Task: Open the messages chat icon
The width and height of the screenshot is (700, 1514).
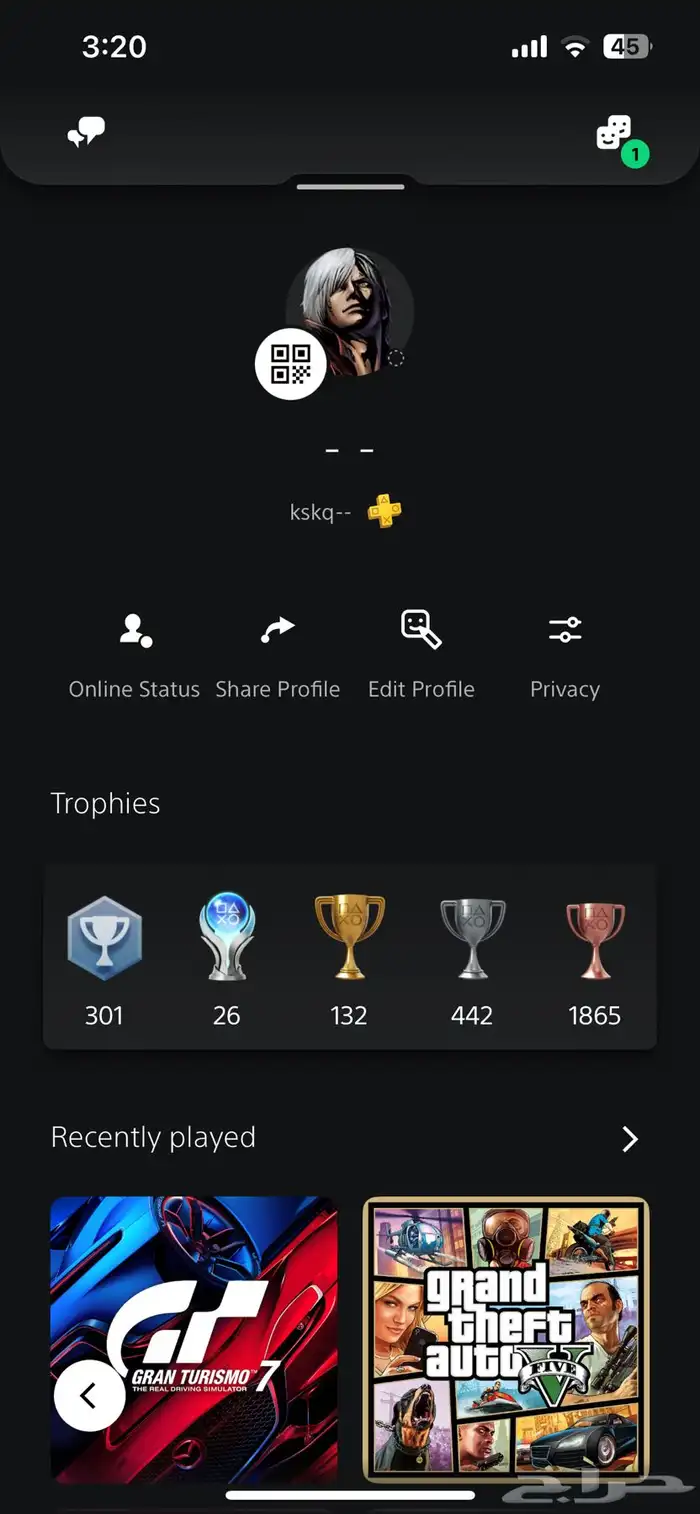Action: pyautogui.click(x=86, y=132)
